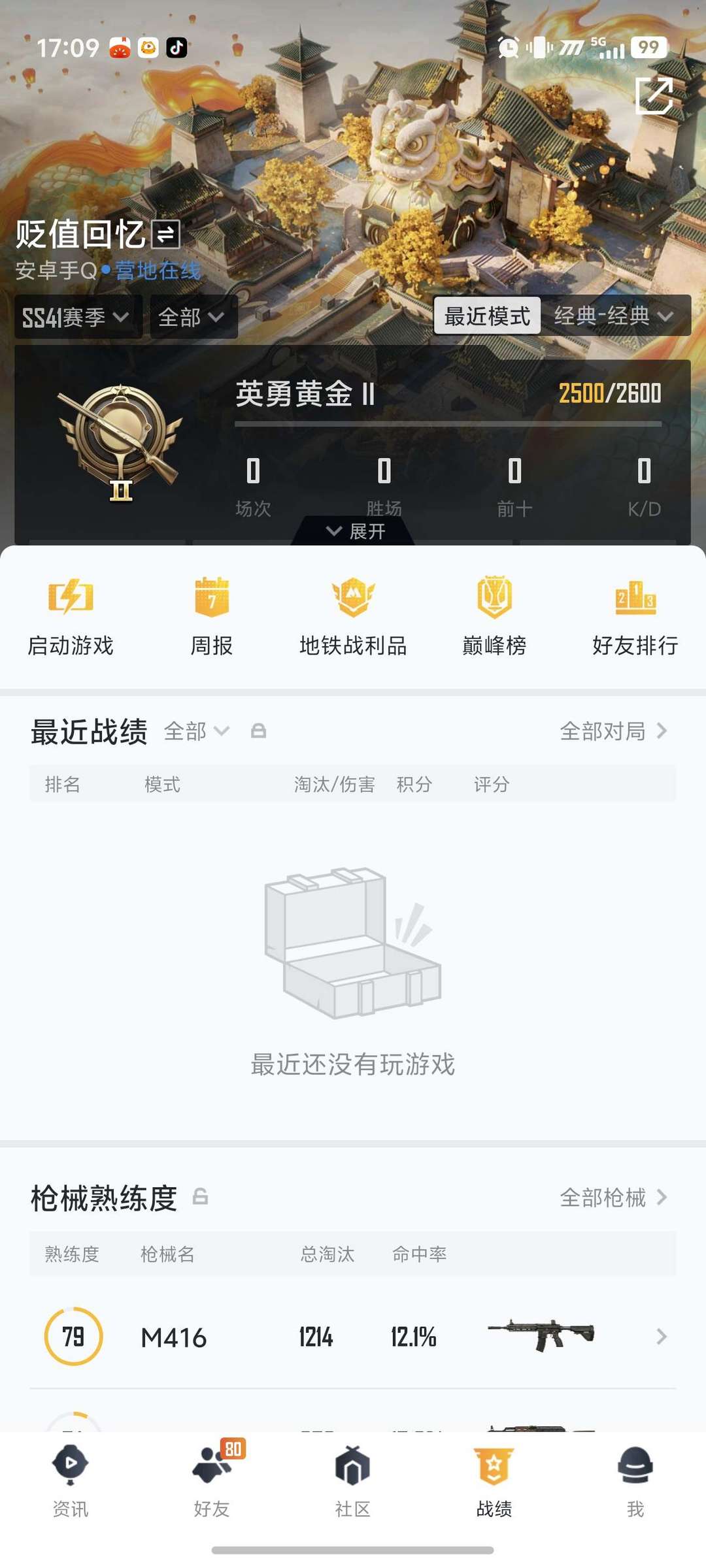The image size is (706, 1568).
Task: Open 全部 filter in 最近战绩
Action: coord(196,731)
